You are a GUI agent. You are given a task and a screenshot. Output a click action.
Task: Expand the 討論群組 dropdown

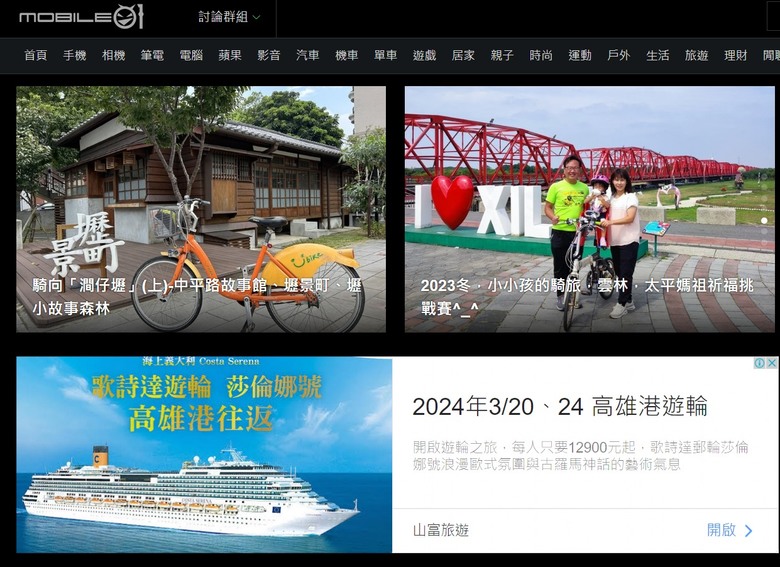click(228, 17)
